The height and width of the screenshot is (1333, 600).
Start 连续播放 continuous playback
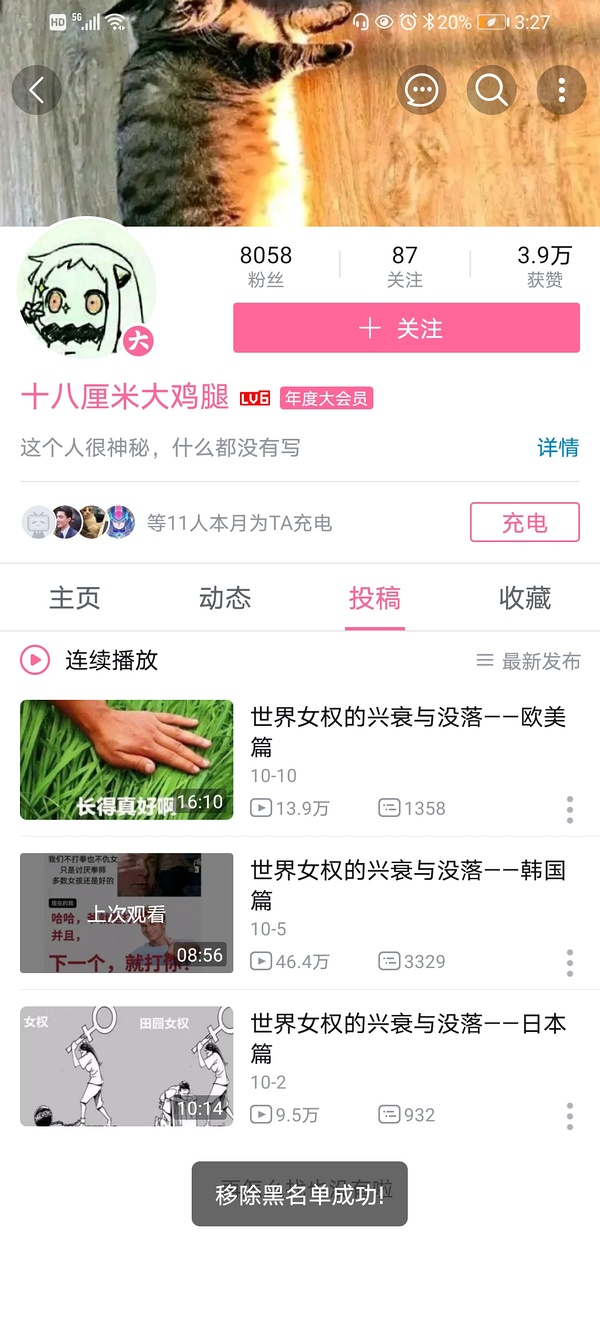90,660
